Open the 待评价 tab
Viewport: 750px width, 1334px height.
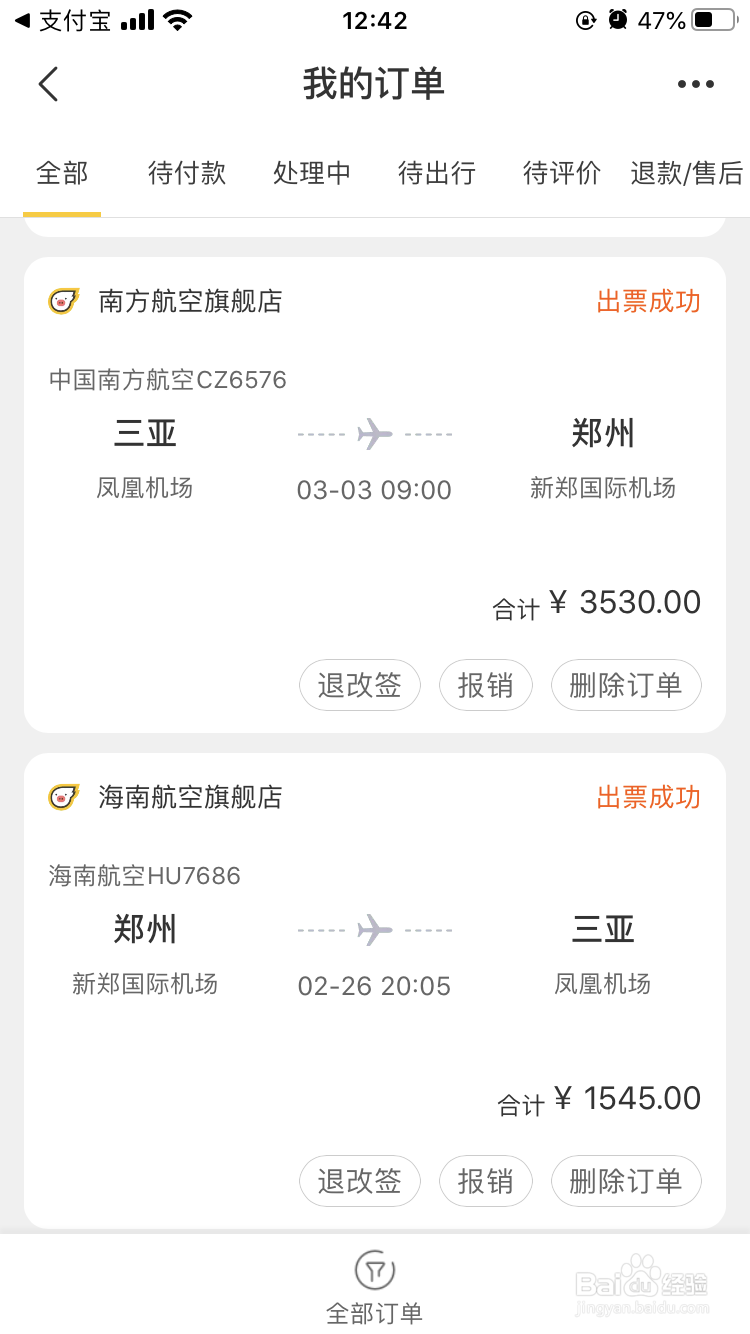(x=562, y=174)
